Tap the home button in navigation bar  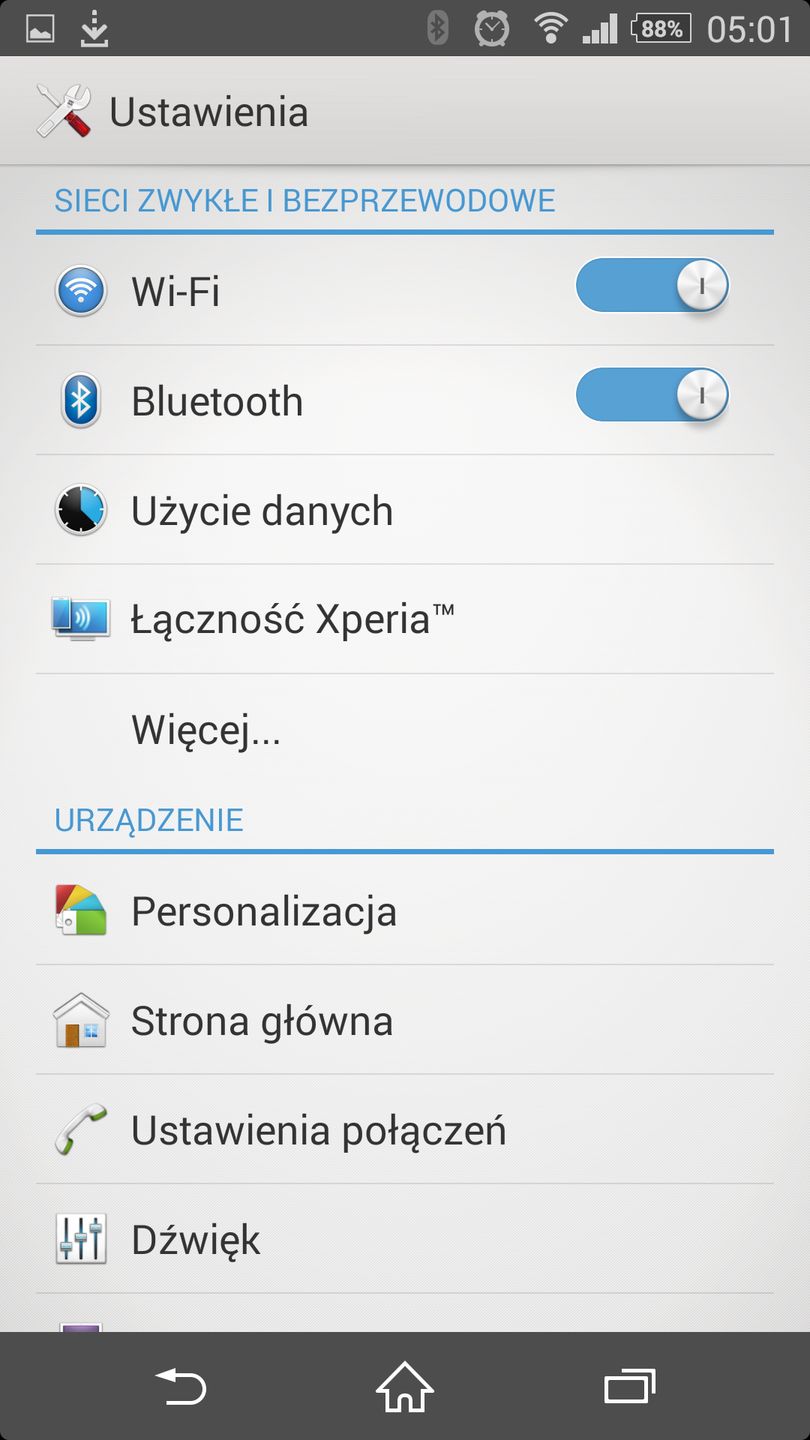404,1387
